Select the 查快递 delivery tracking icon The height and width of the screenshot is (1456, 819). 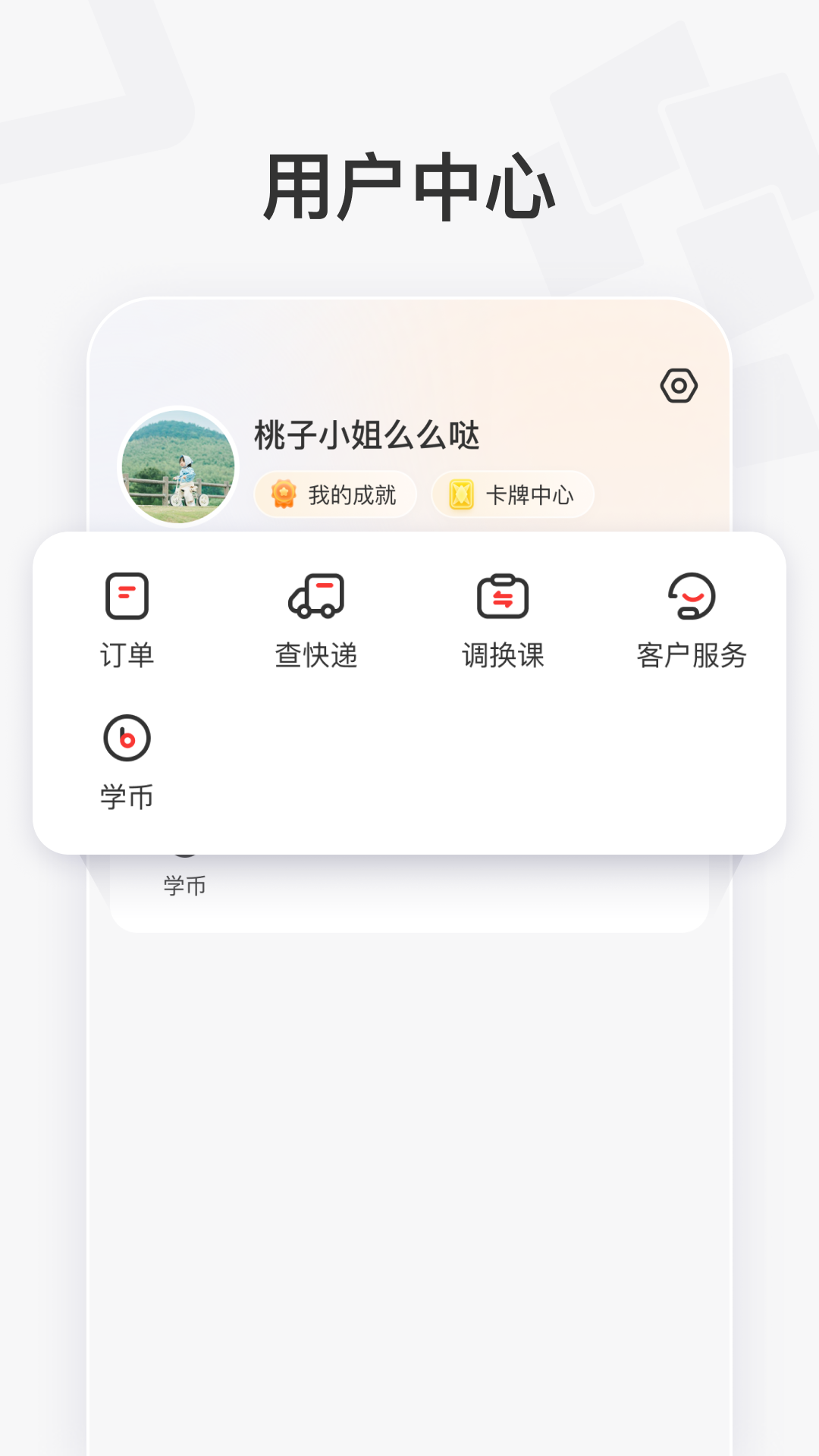click(x=315, y=598)
